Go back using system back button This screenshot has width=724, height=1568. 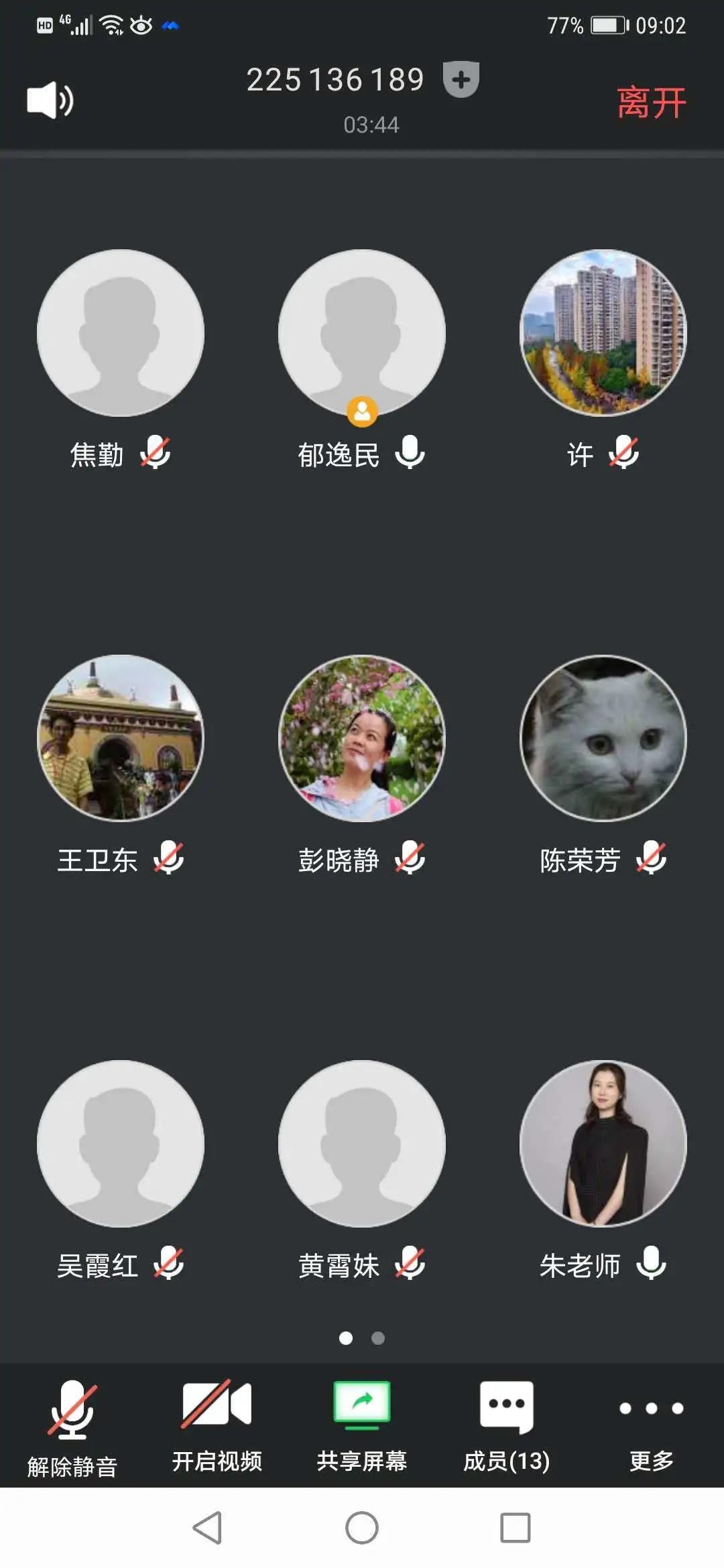click(x=207, y=1528)
